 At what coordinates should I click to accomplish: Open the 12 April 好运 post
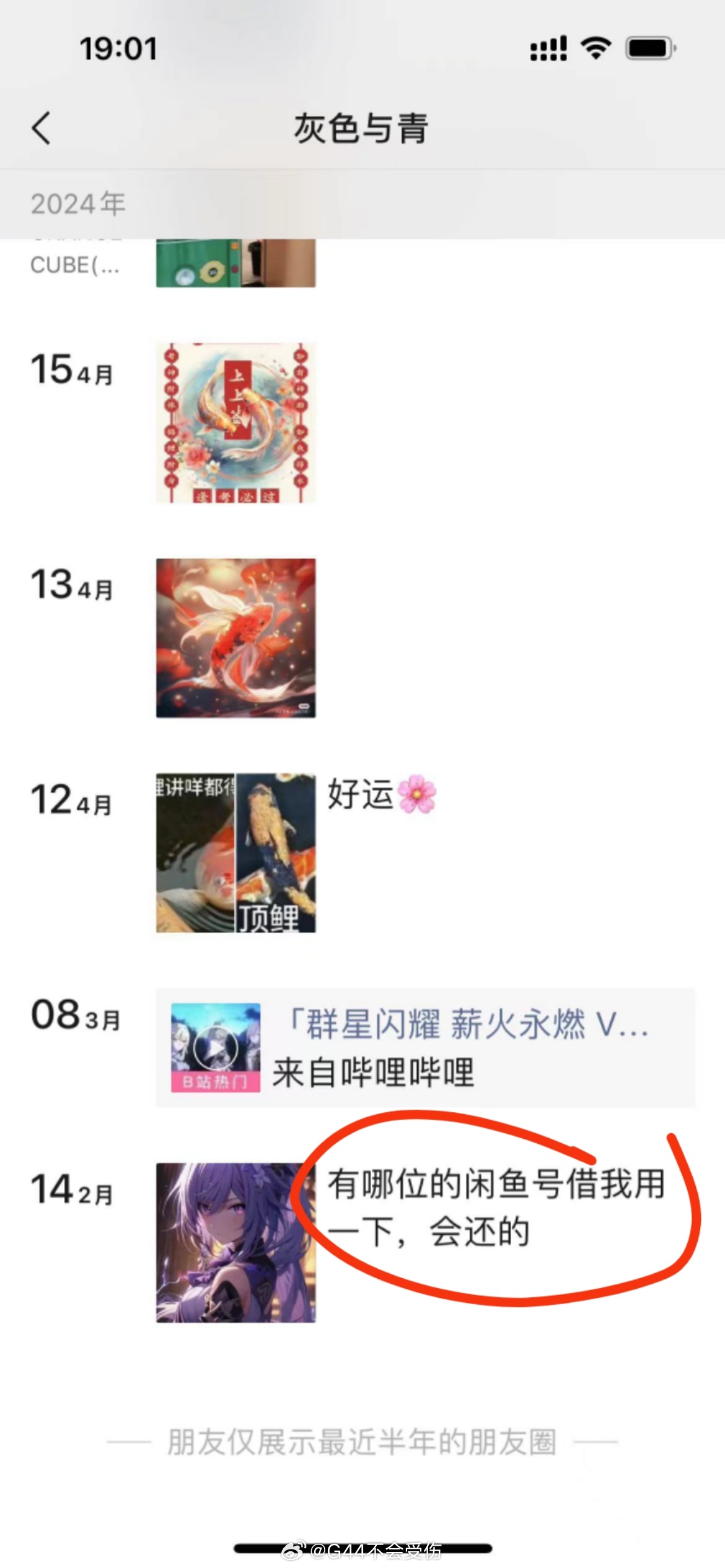[x=235, y=853]
